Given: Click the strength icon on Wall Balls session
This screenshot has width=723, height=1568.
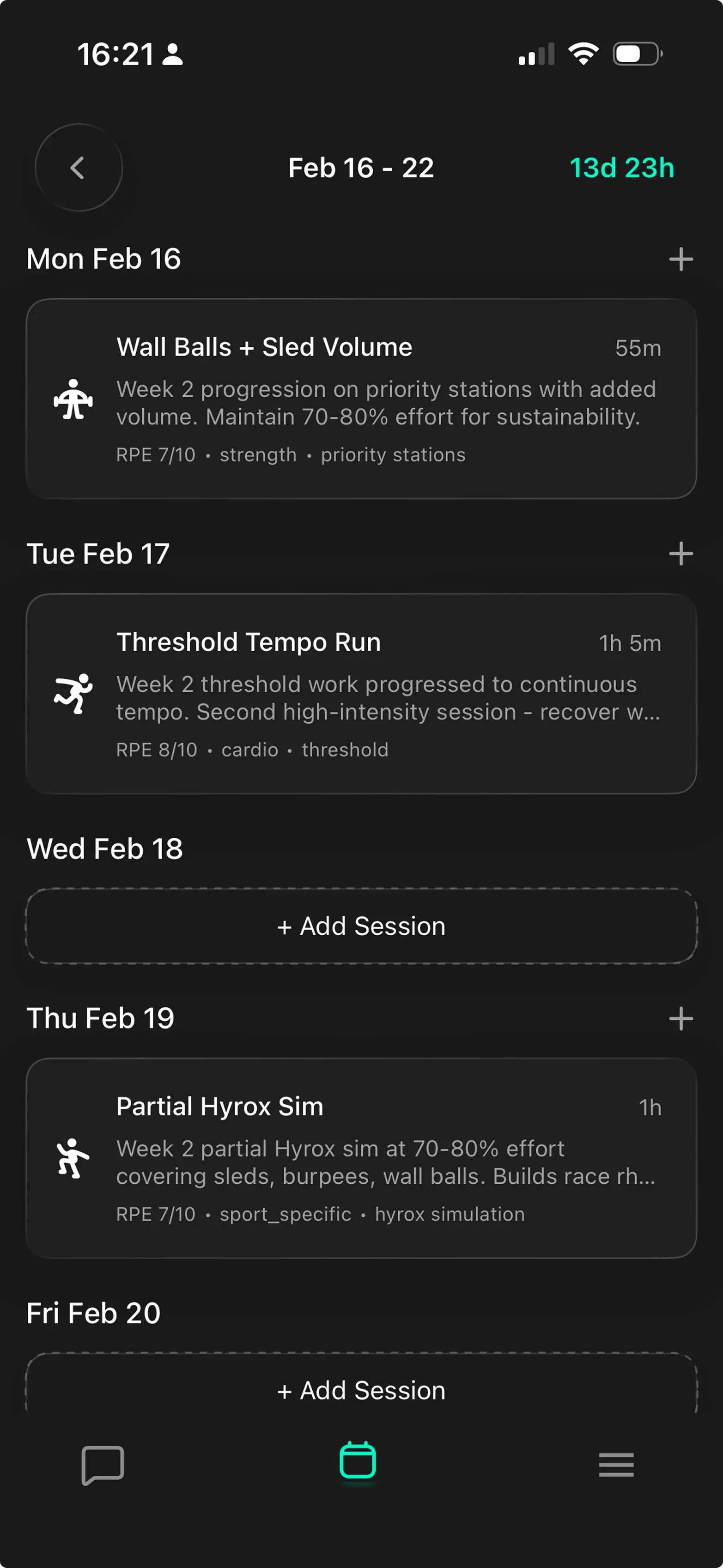Looking at the screenshot, I should [74, 398].
